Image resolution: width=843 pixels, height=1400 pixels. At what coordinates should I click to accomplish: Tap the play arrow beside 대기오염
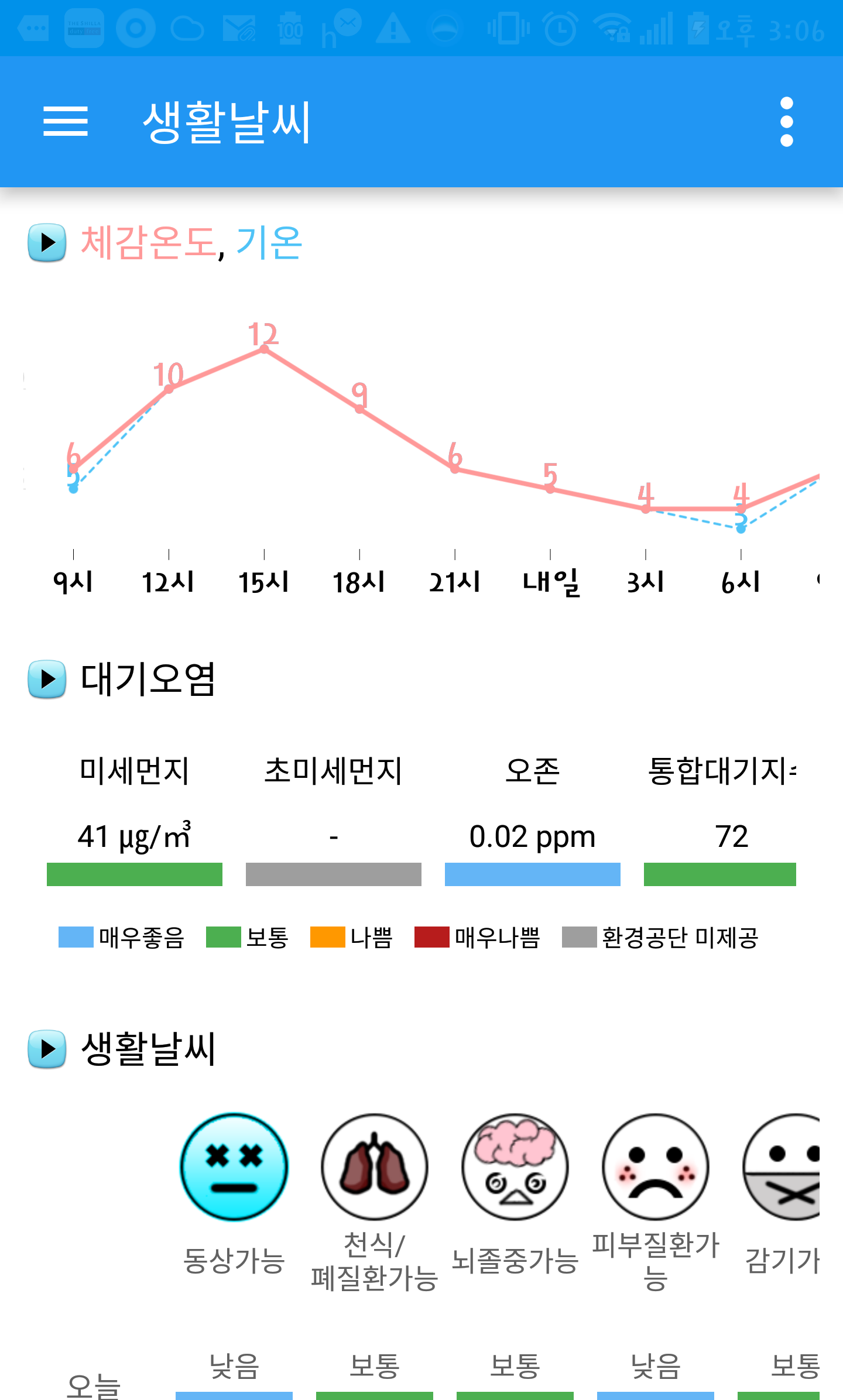[47, 679]
